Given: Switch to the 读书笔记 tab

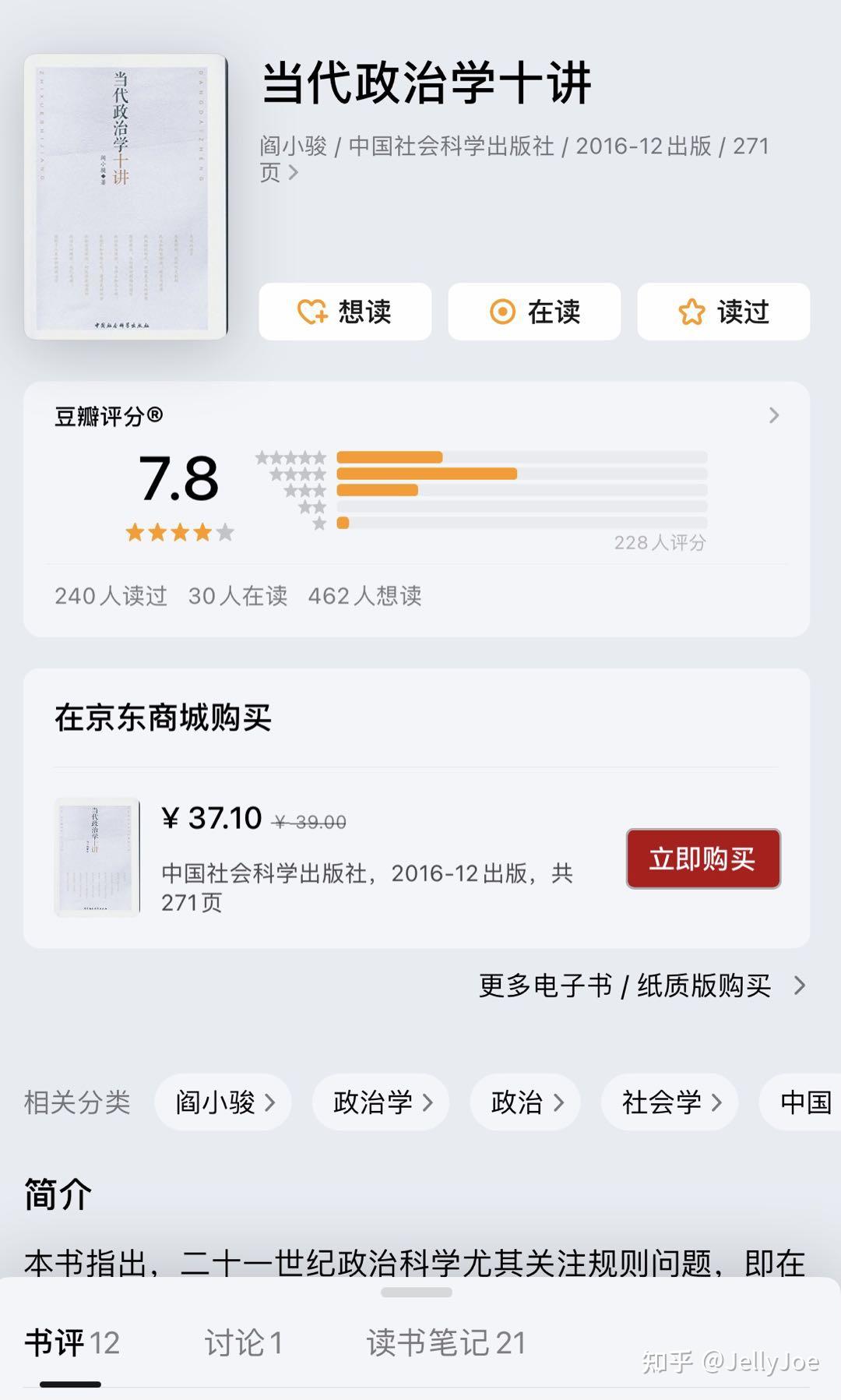Looking at the screenshot, I should (x=445, y=1342).
